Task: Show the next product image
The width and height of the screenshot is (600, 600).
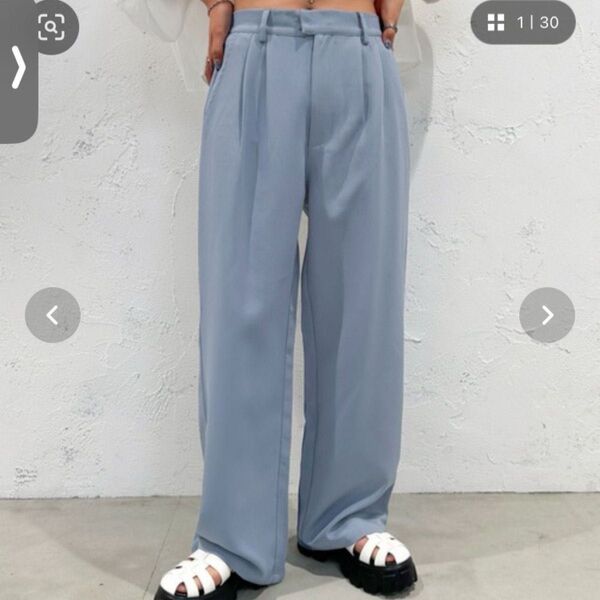Action: pos(547,315)
